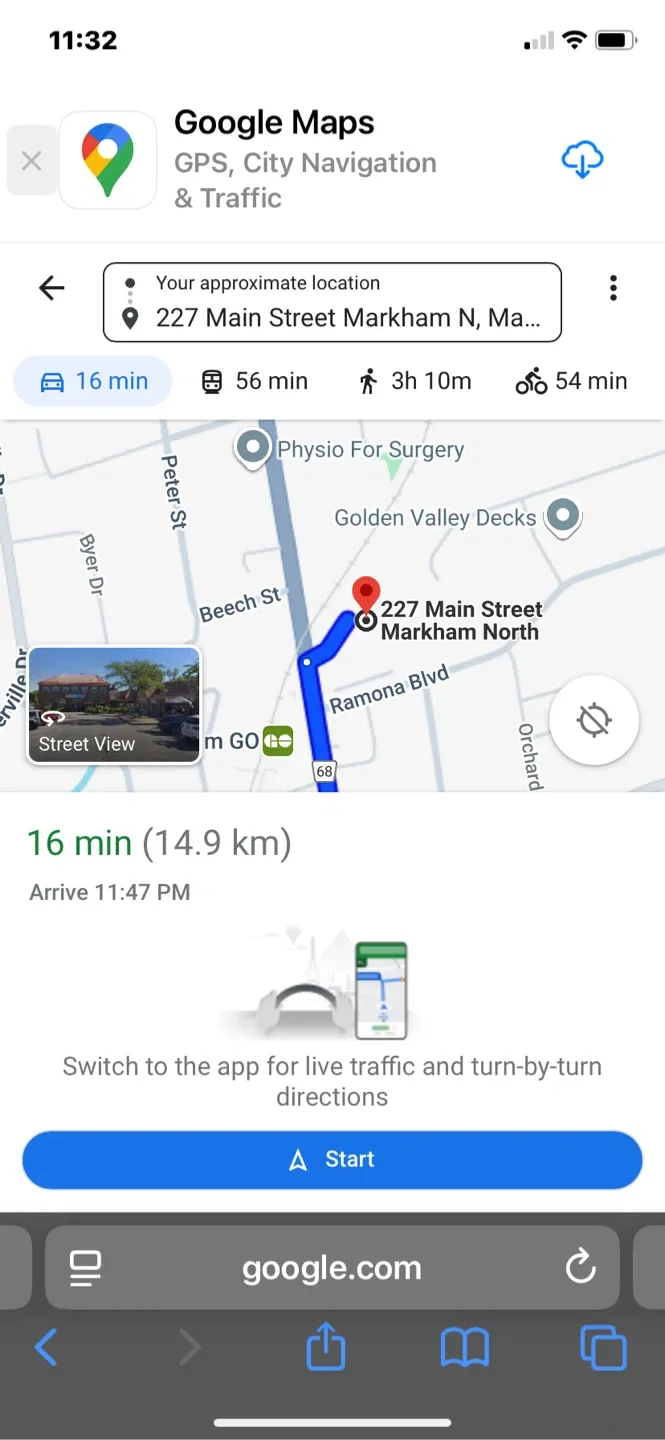Reload the google.com page
This screenshot has height=1440, width=665.
pos(580,1268)
